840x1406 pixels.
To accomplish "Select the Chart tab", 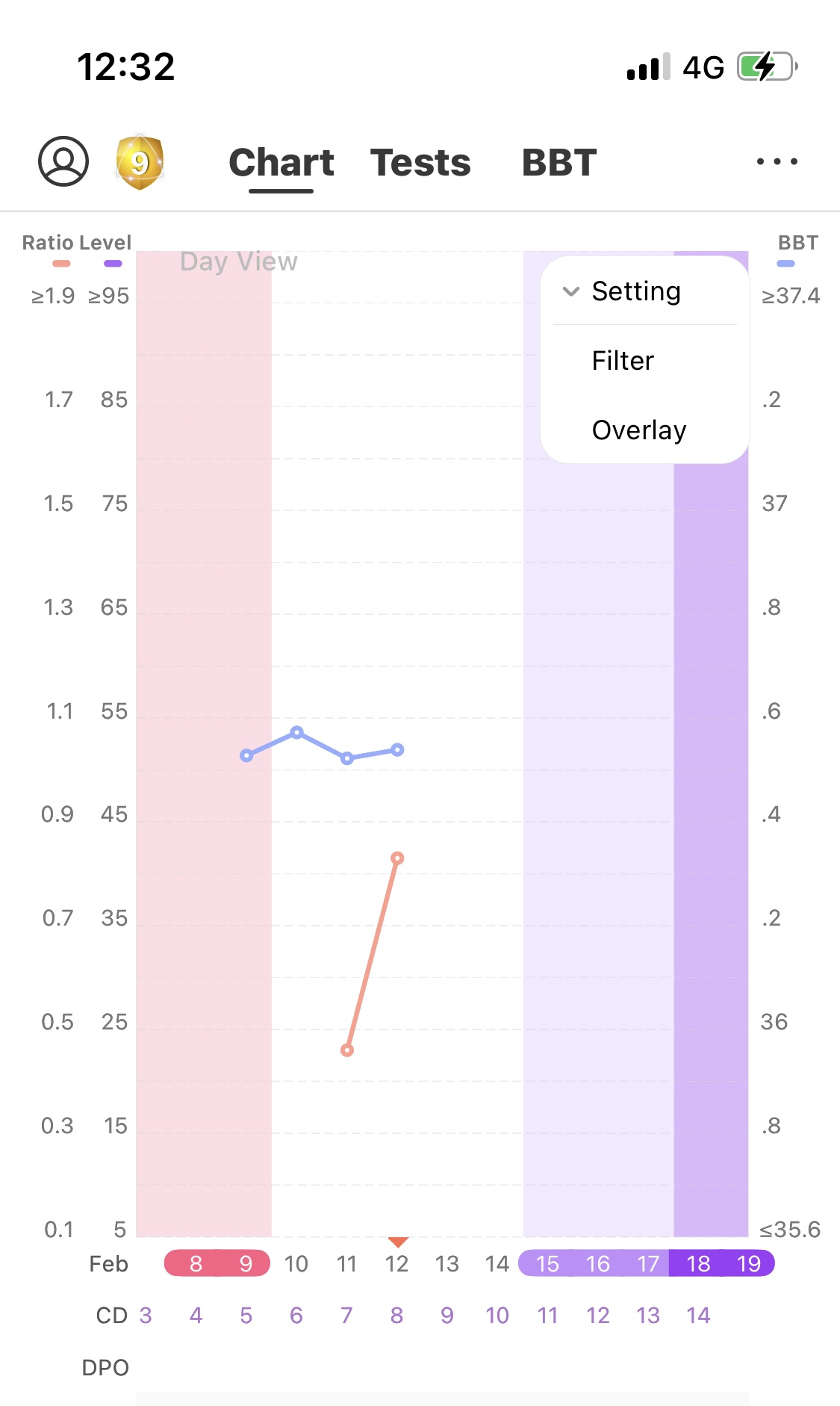I will pyautogui.click(x=281, y=163).
